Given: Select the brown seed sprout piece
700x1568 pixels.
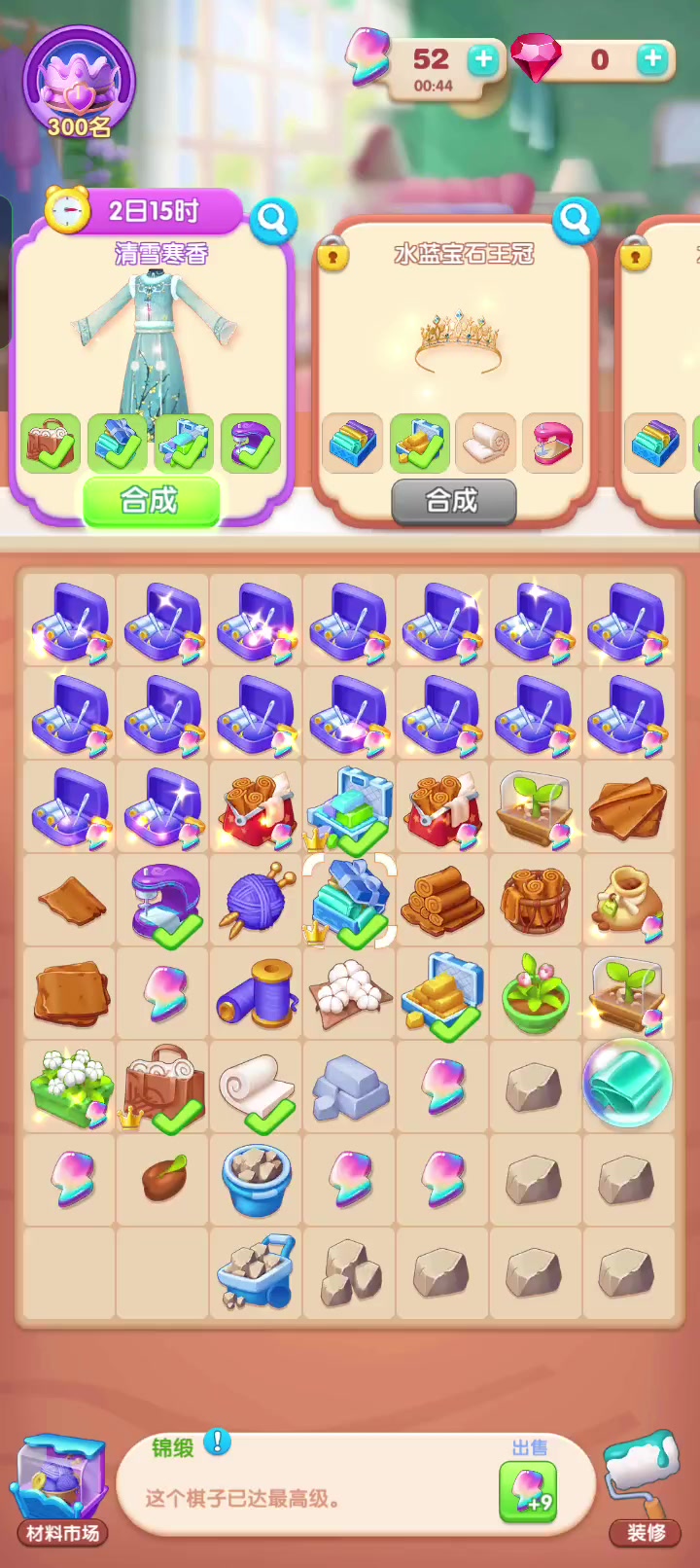Looking at the screenshot, I should (163, 1179).
